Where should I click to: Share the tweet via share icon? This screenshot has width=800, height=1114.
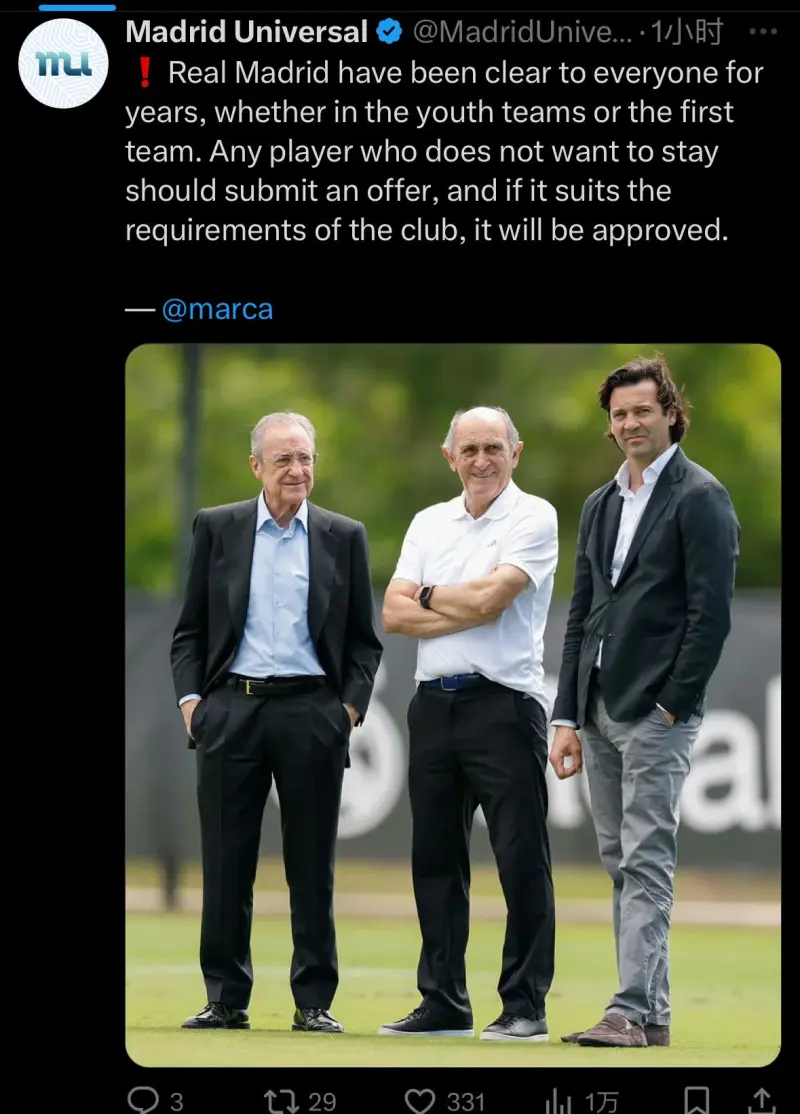point(761,1100)
